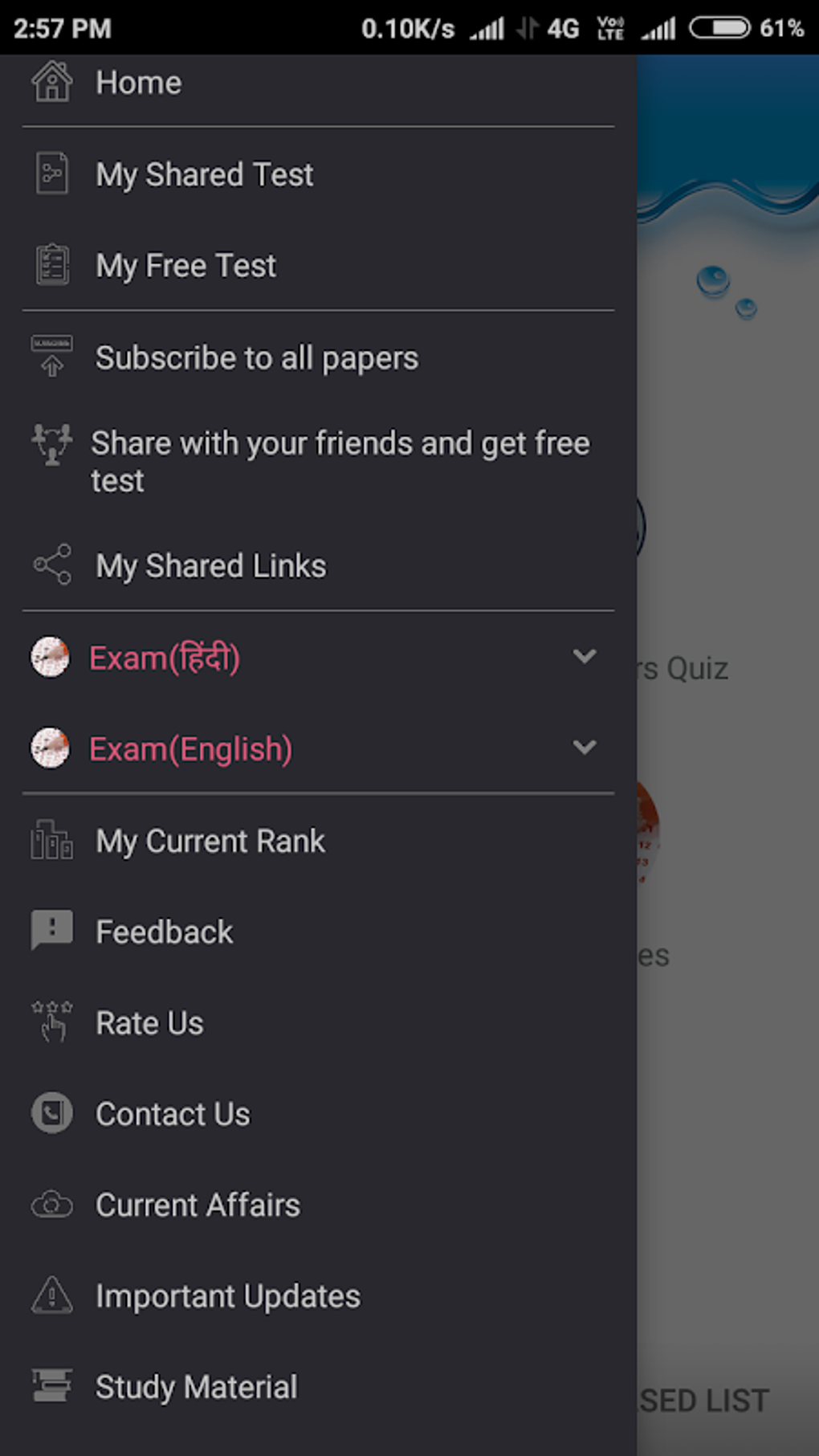819x1456 pixels.
Task: Tap the Current Affairs cloud icon
Action: (x=51, y=1204)
